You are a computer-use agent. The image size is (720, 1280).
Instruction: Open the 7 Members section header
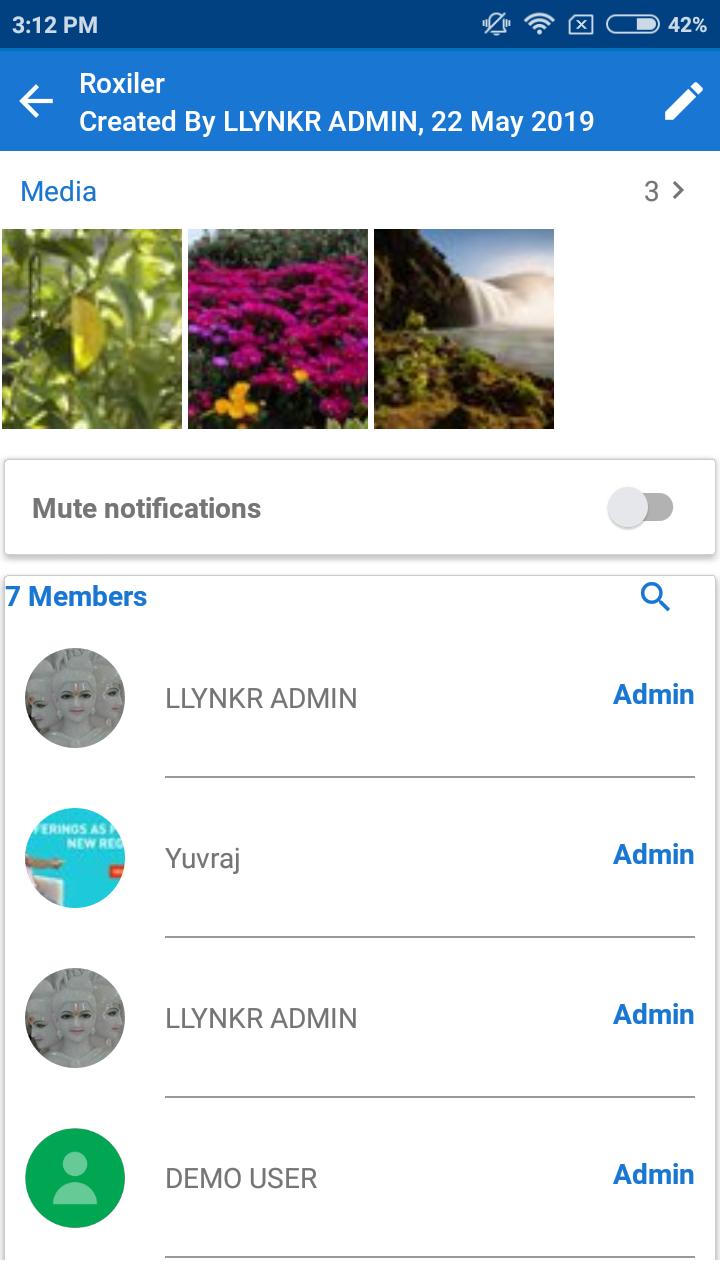(x=77, y=596)
